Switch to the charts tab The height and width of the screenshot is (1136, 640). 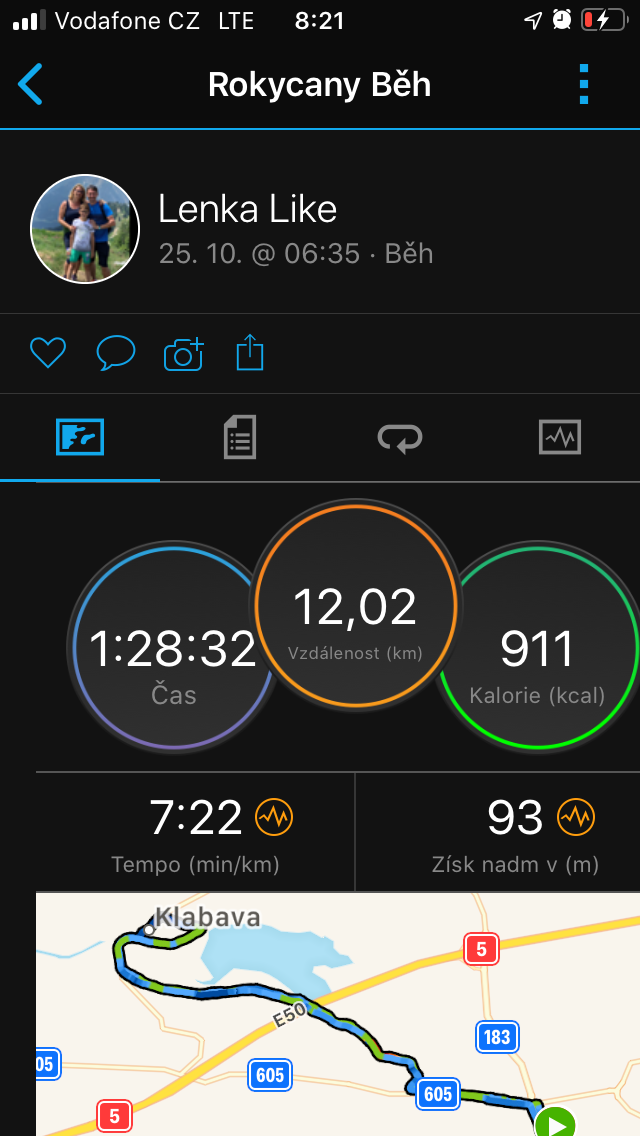[x=560, y=438]
